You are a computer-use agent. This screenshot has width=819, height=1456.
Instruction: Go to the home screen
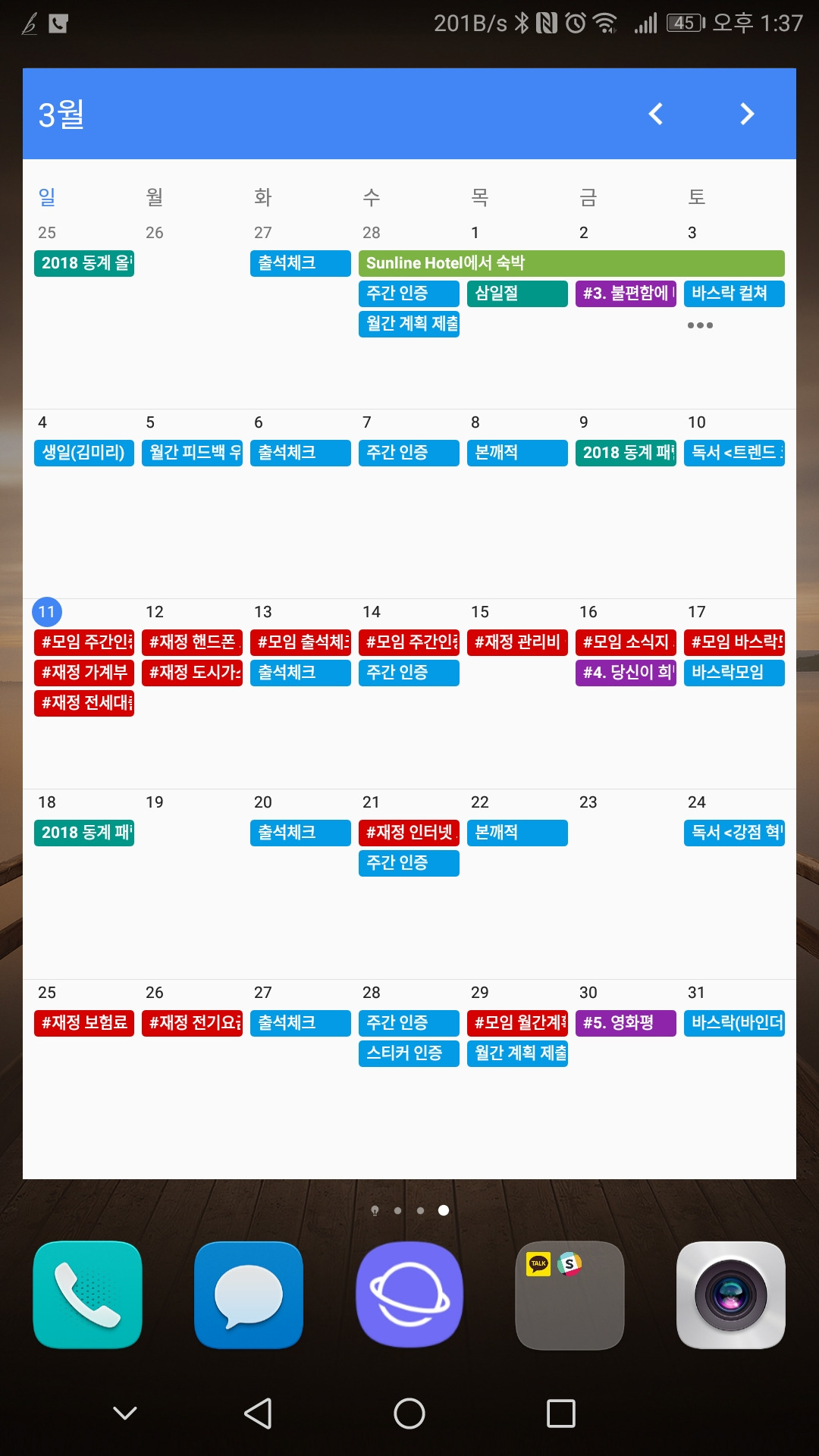click(x=409, y=1414)
